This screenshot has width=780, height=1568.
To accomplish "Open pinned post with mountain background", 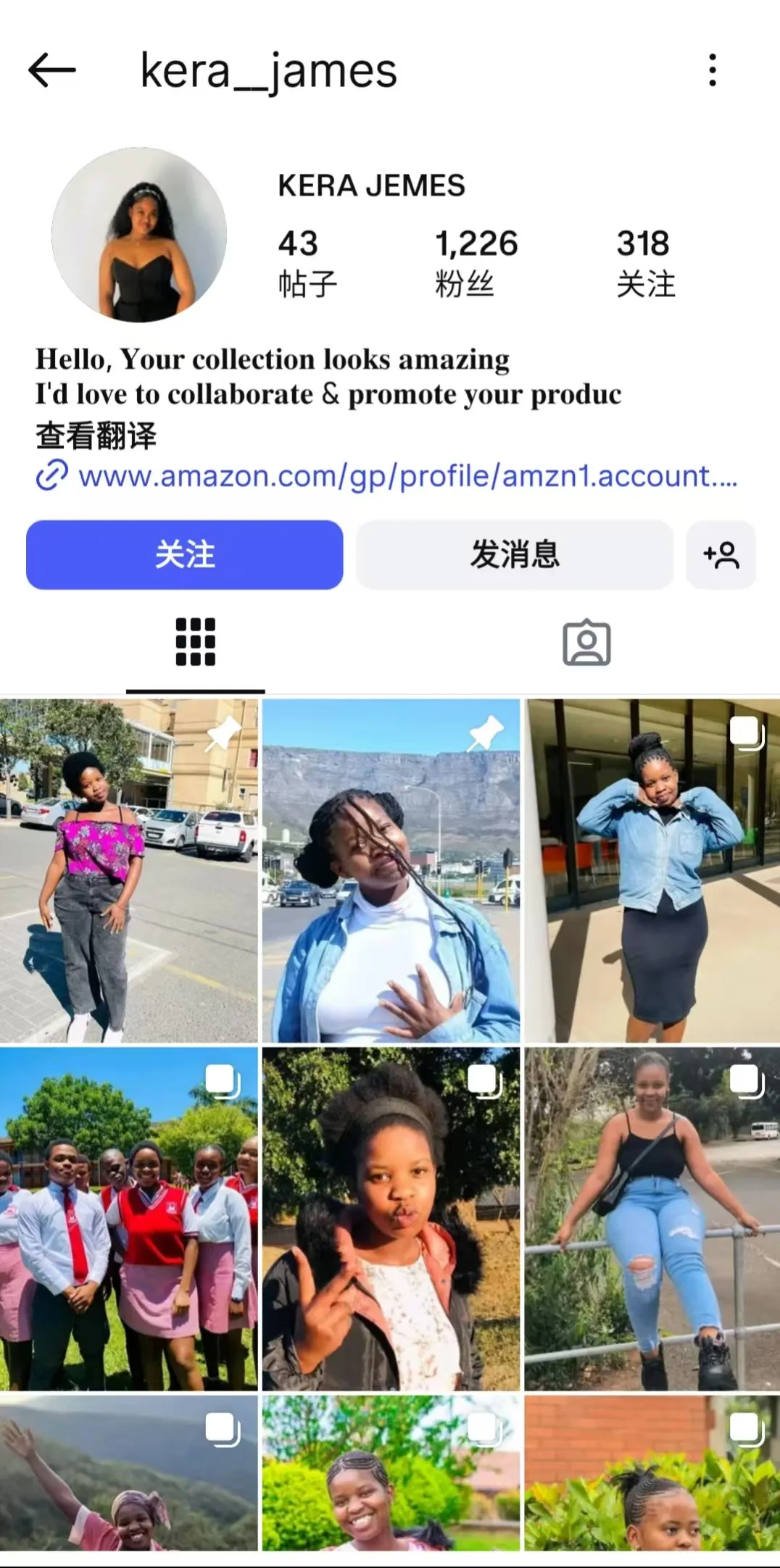I will click(391, 870).
